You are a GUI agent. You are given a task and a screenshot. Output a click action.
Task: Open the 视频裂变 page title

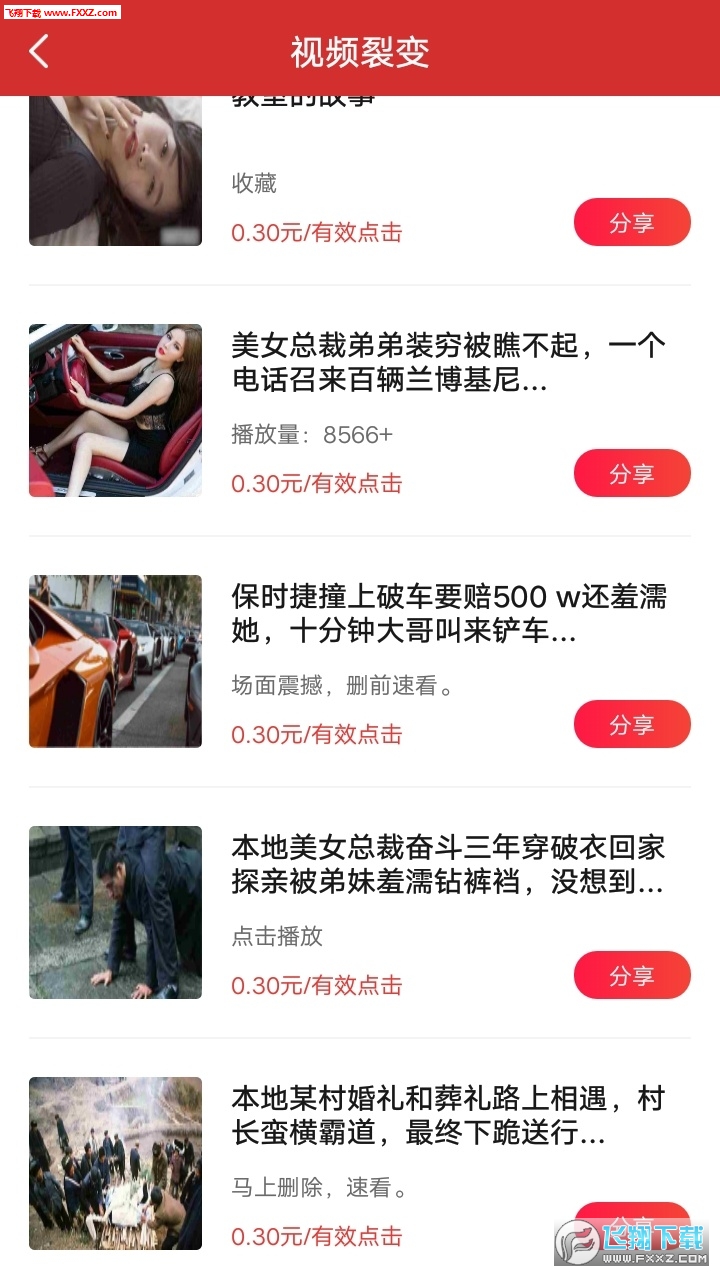[358, 51]
